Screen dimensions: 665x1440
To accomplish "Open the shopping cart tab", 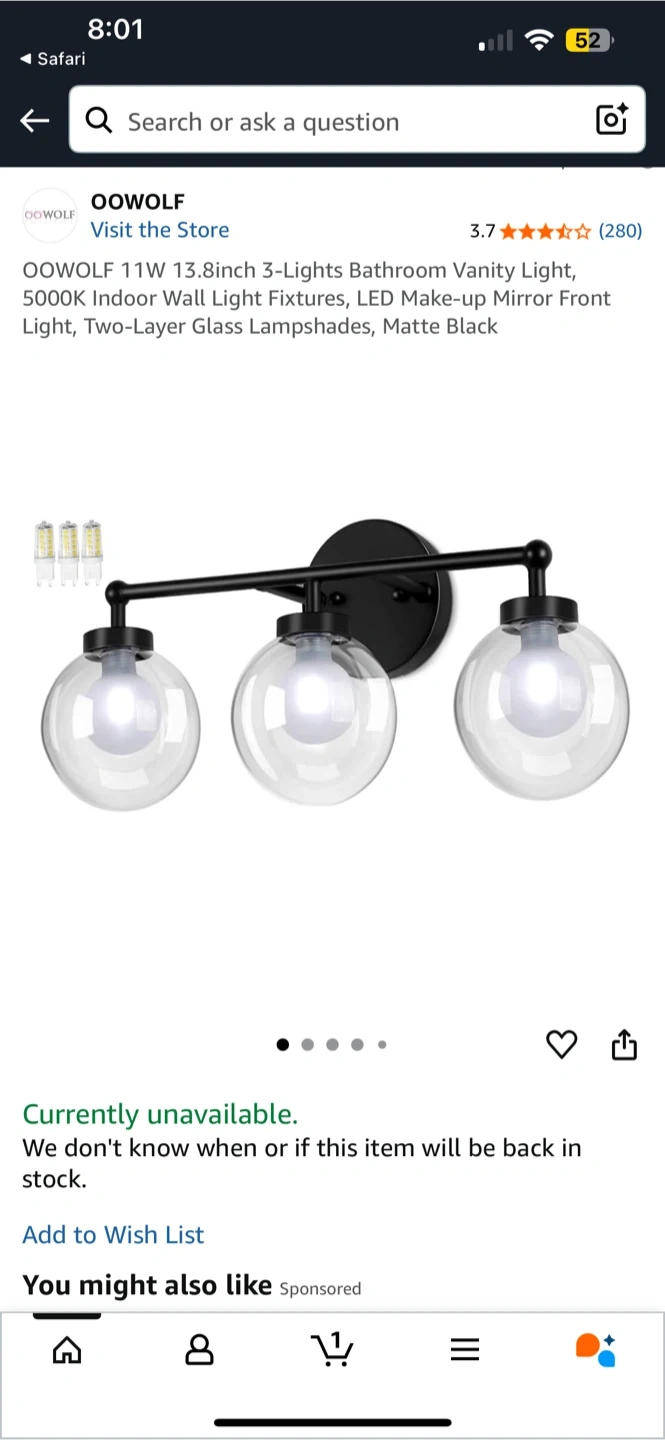I will [332, 1350].
